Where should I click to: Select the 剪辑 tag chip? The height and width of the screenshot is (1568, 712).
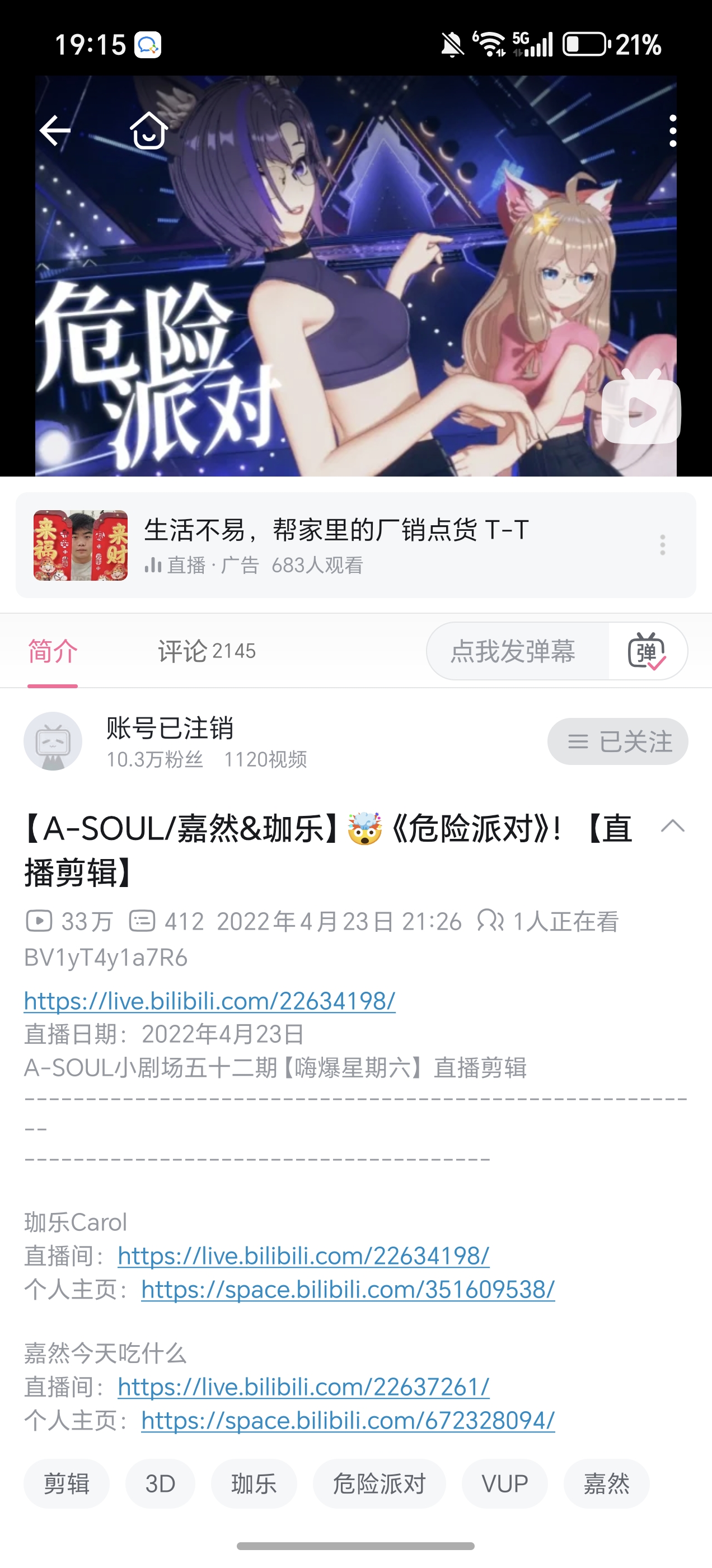(67, 1484)
